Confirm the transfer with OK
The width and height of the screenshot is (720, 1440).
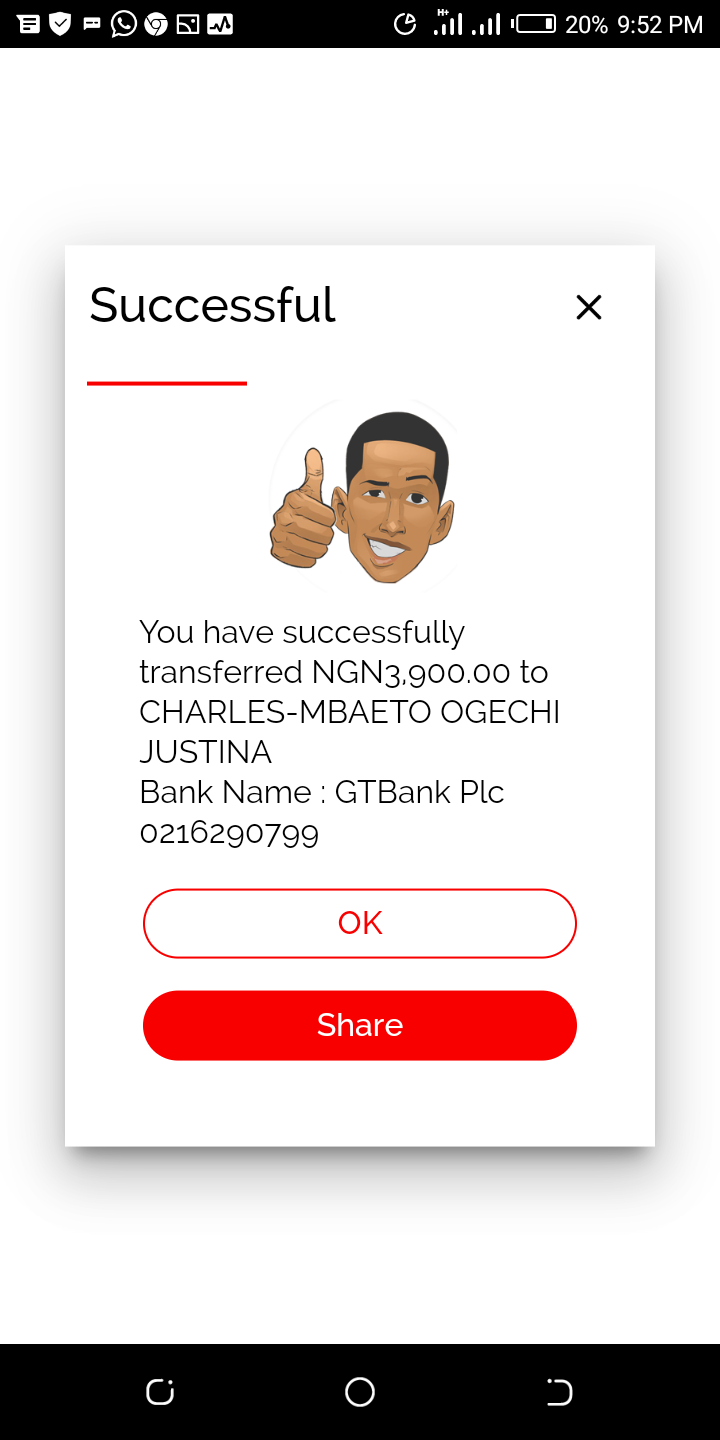pos(360,923)
